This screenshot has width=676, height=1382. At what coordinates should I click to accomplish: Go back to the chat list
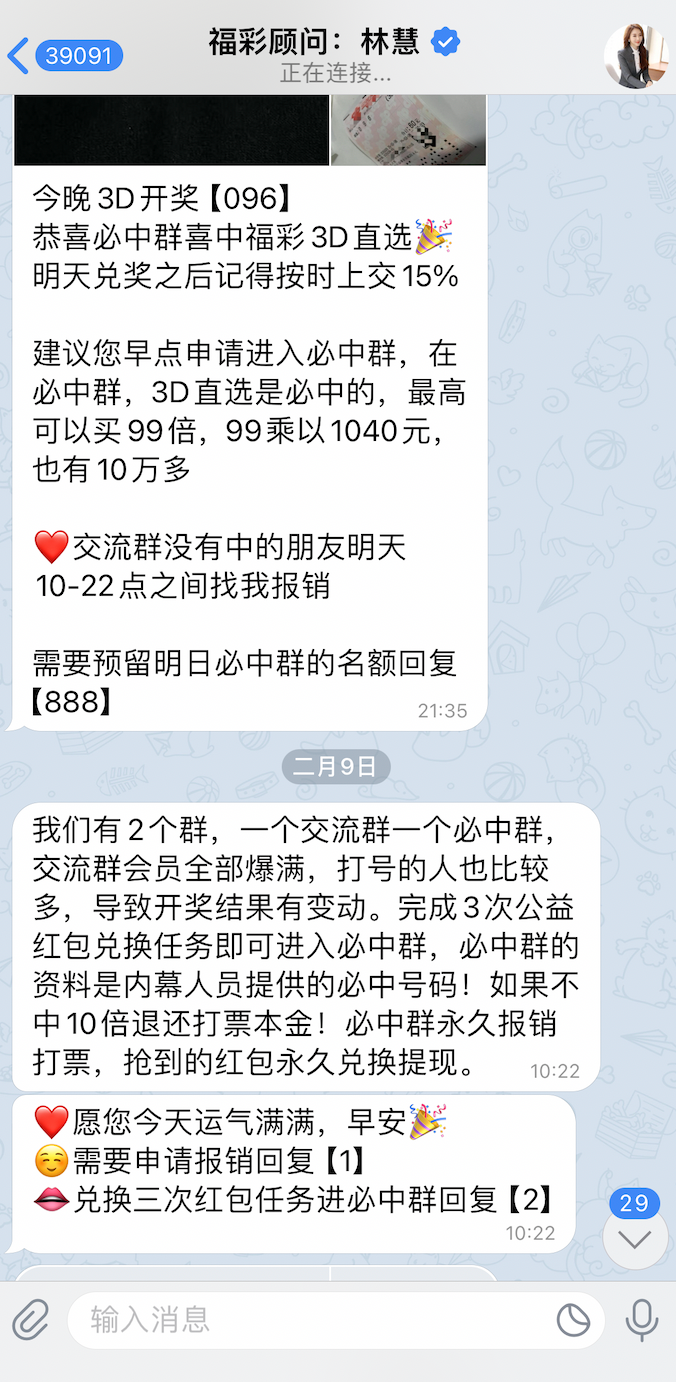click(x=64, y=55)
